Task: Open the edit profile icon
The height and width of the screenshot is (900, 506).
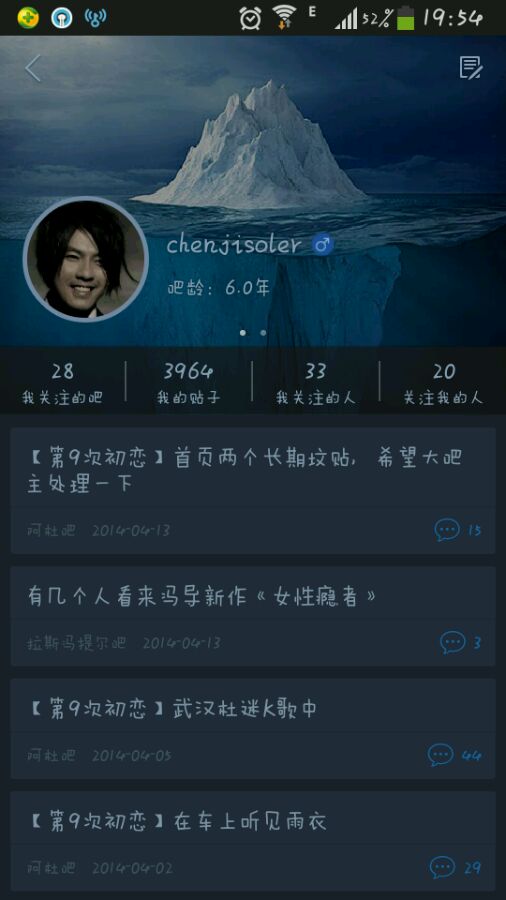Action: click(470, 68)
